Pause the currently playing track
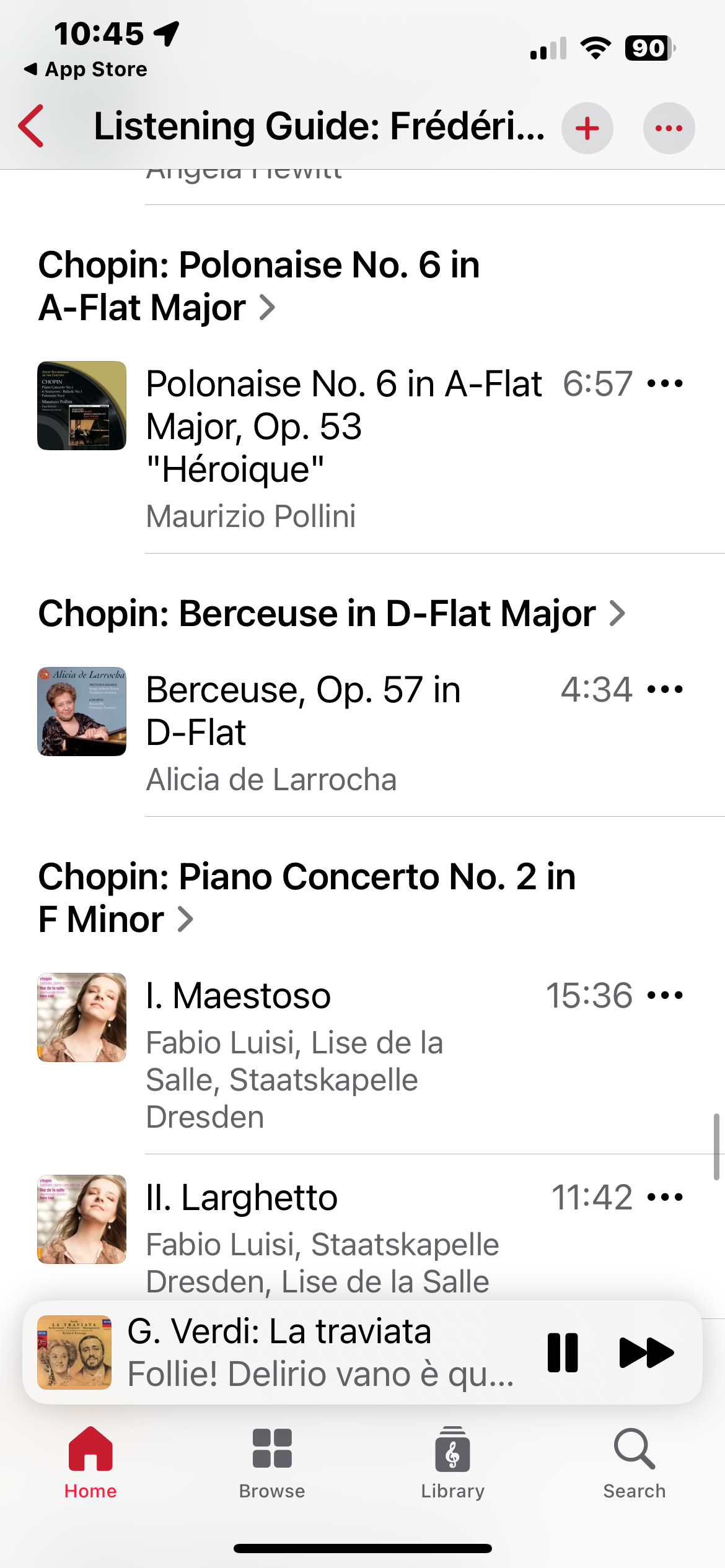725x1568 pixels. [x=563, y=1352]
